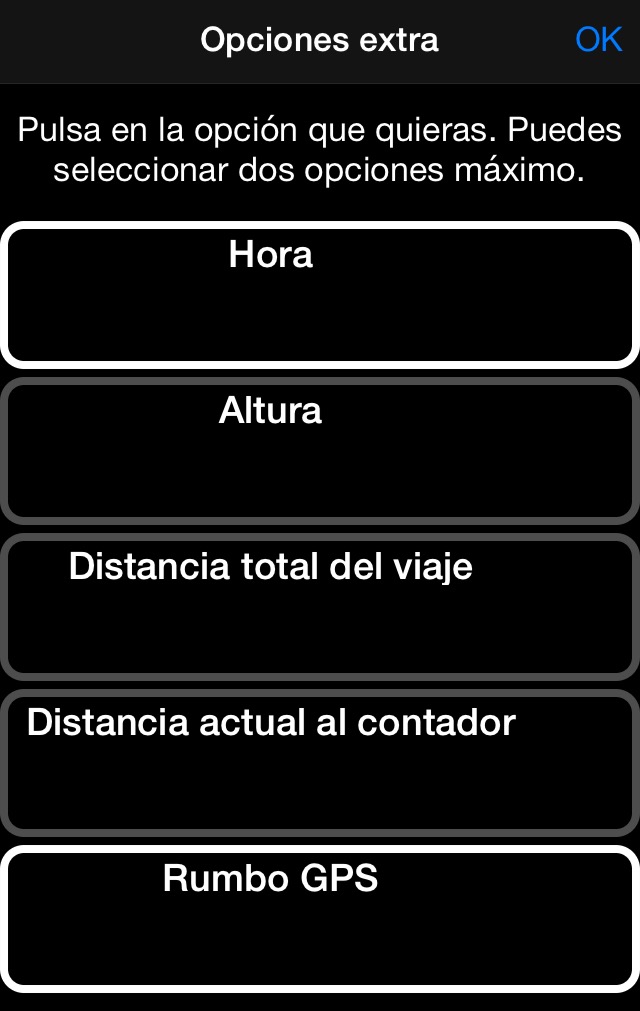Choose Distancia total del viaje
Viewport: 640px width, 1011px height.
[320, 607]
